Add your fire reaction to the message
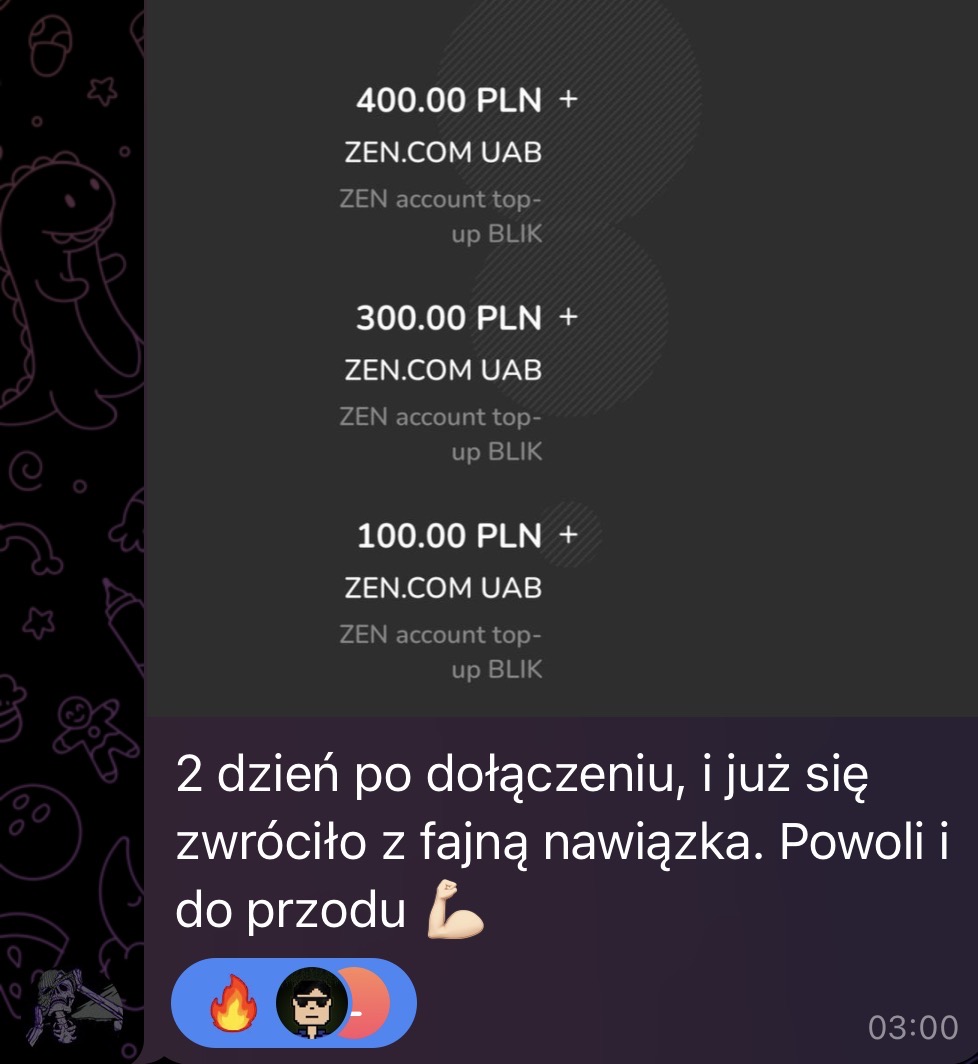Screen dimensions: 978x1064 pos(234,1002)
